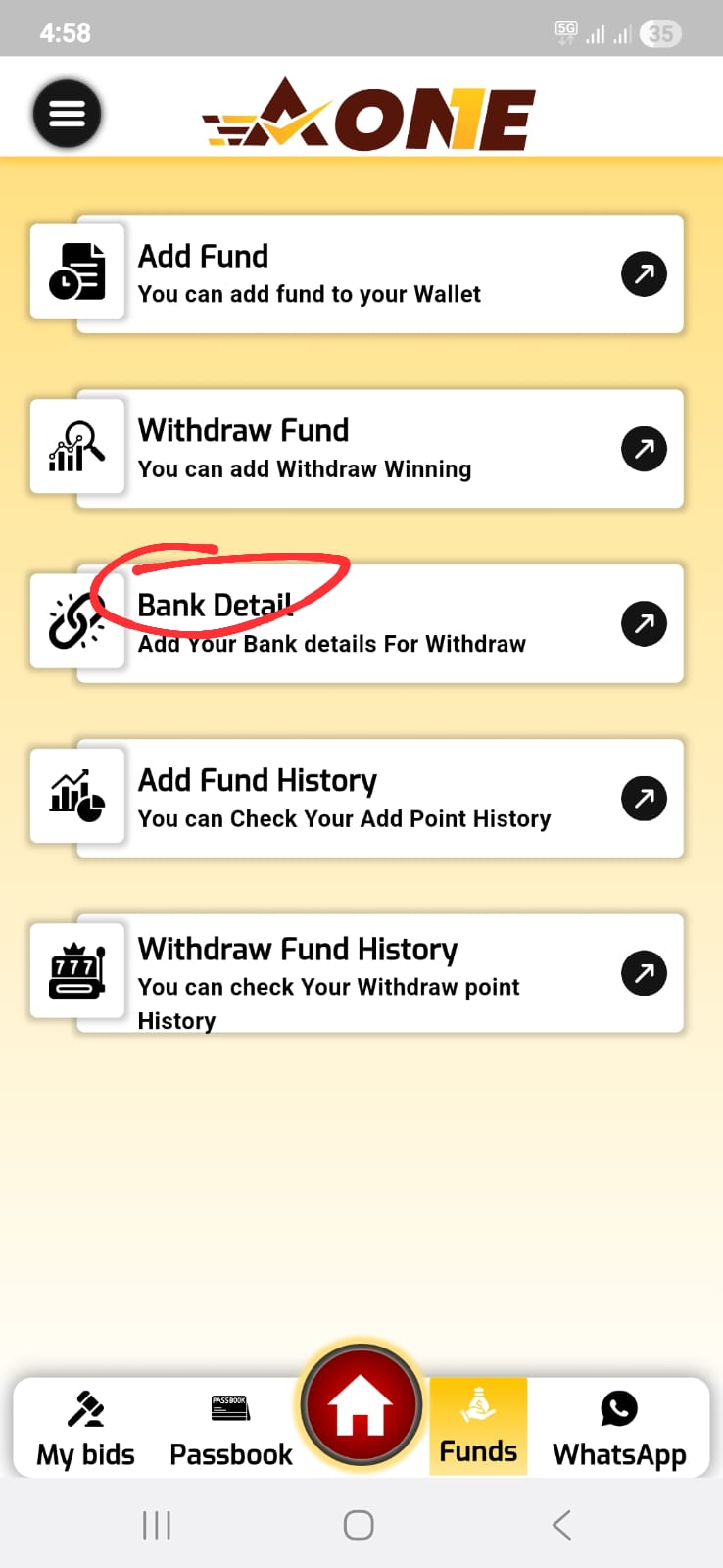Tap the system back button
723x1568 pixels.
click(x=561, y=1525)
